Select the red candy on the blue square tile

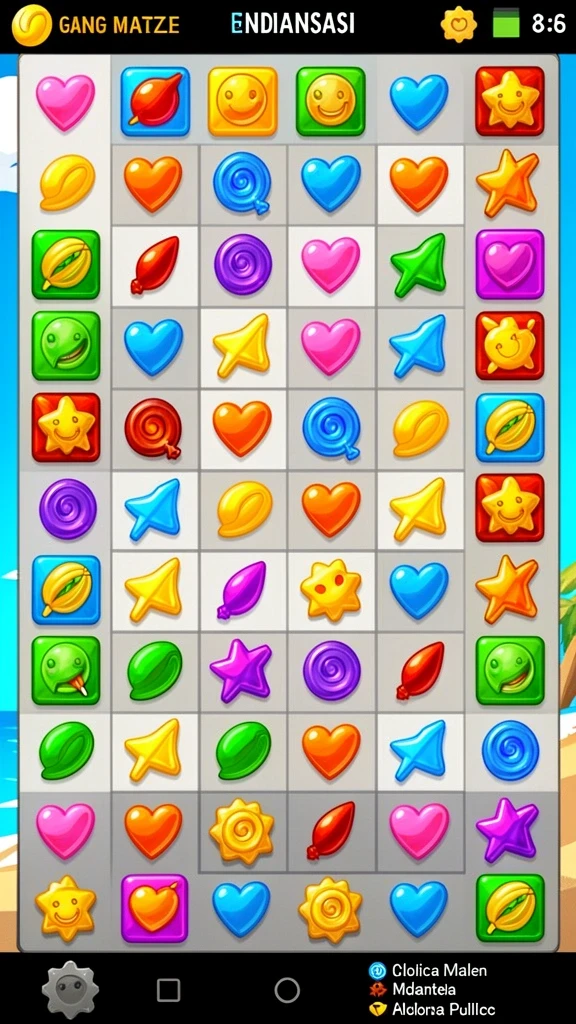[155, 101]
